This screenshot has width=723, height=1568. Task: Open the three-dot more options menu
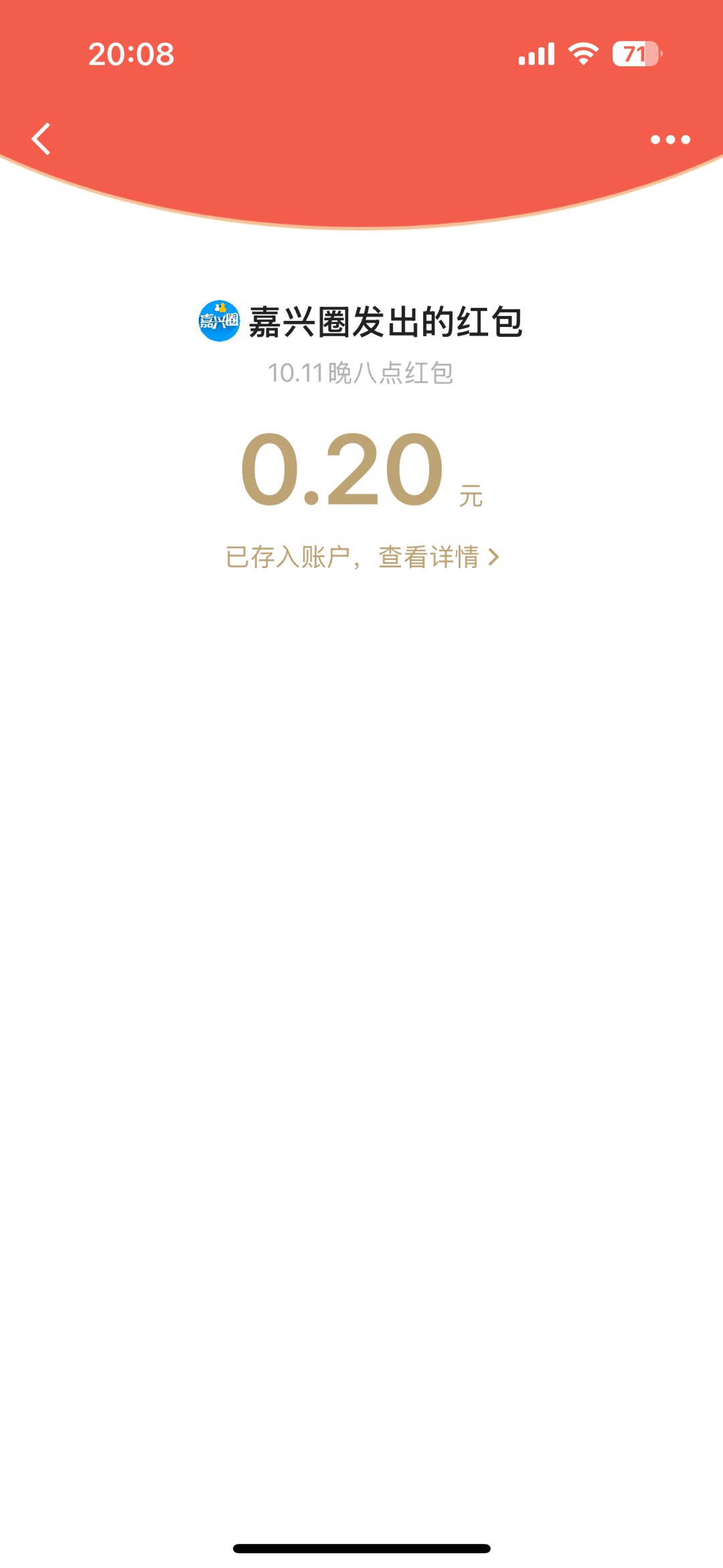tap(670, 139)
